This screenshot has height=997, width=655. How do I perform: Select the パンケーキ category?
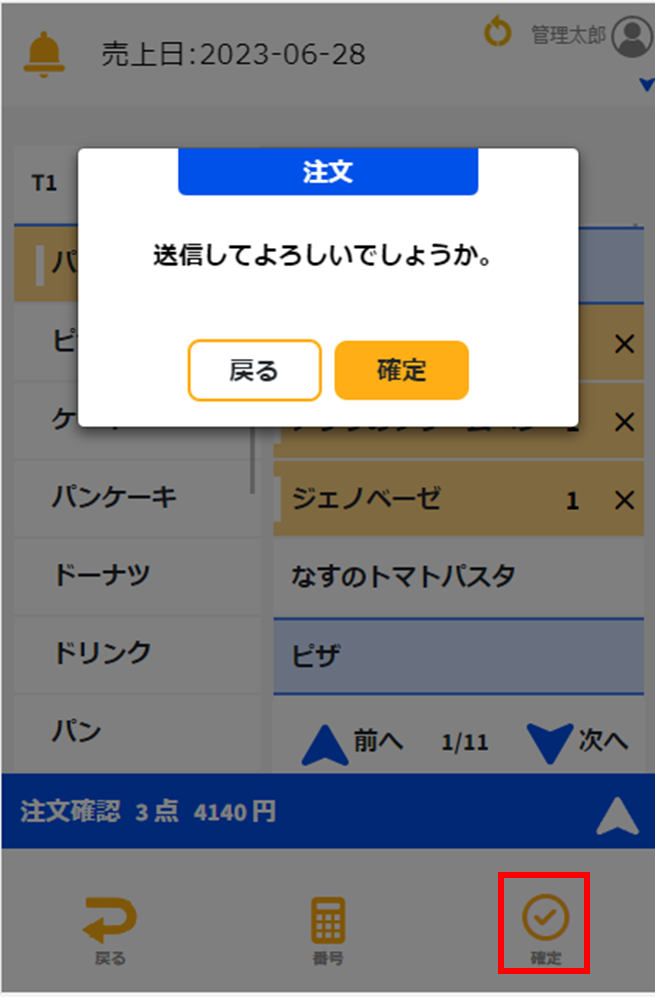coord(114,496)
